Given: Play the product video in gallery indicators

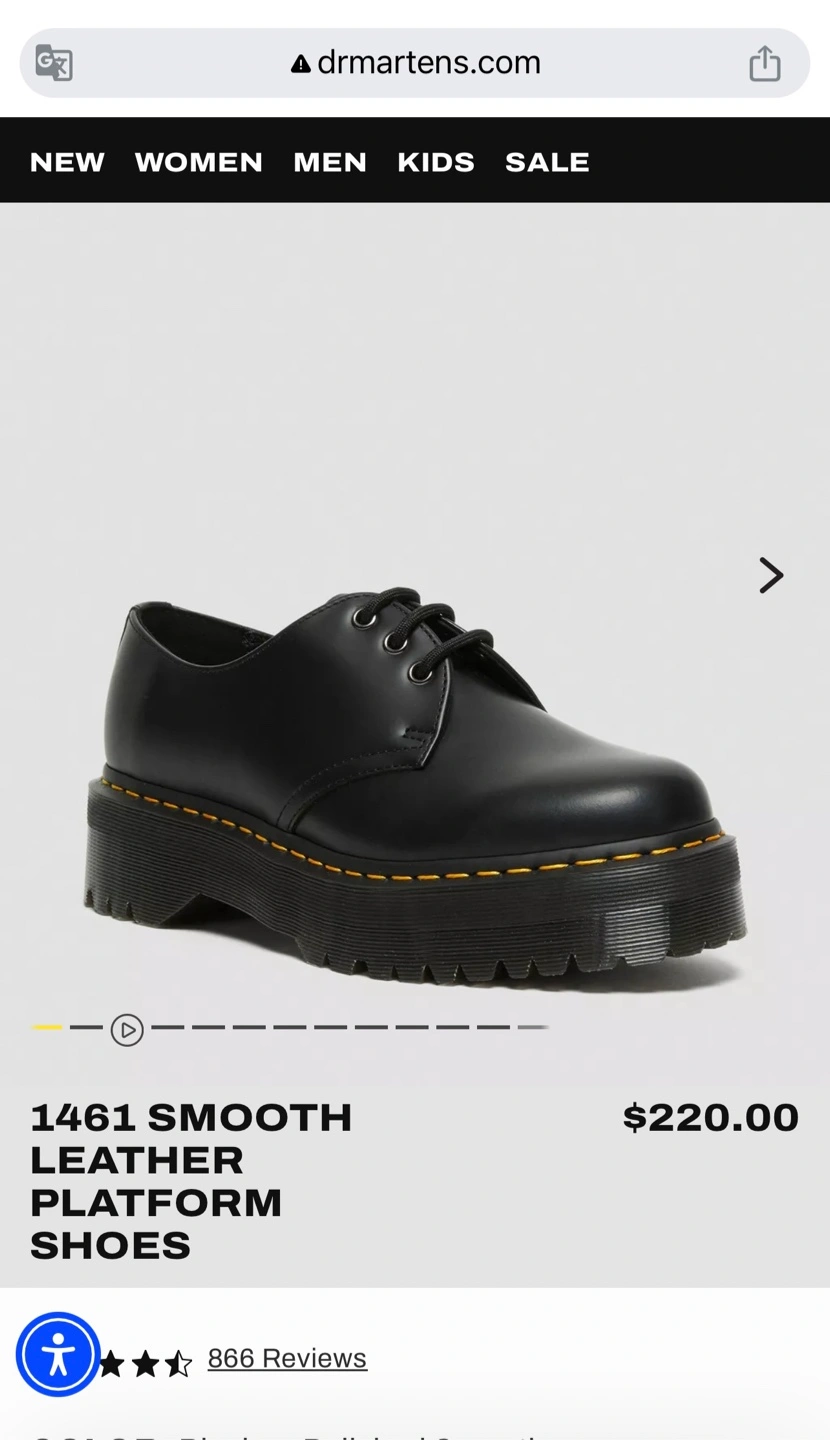Looking at the screenshot, I should click(x=127, y=1030).
